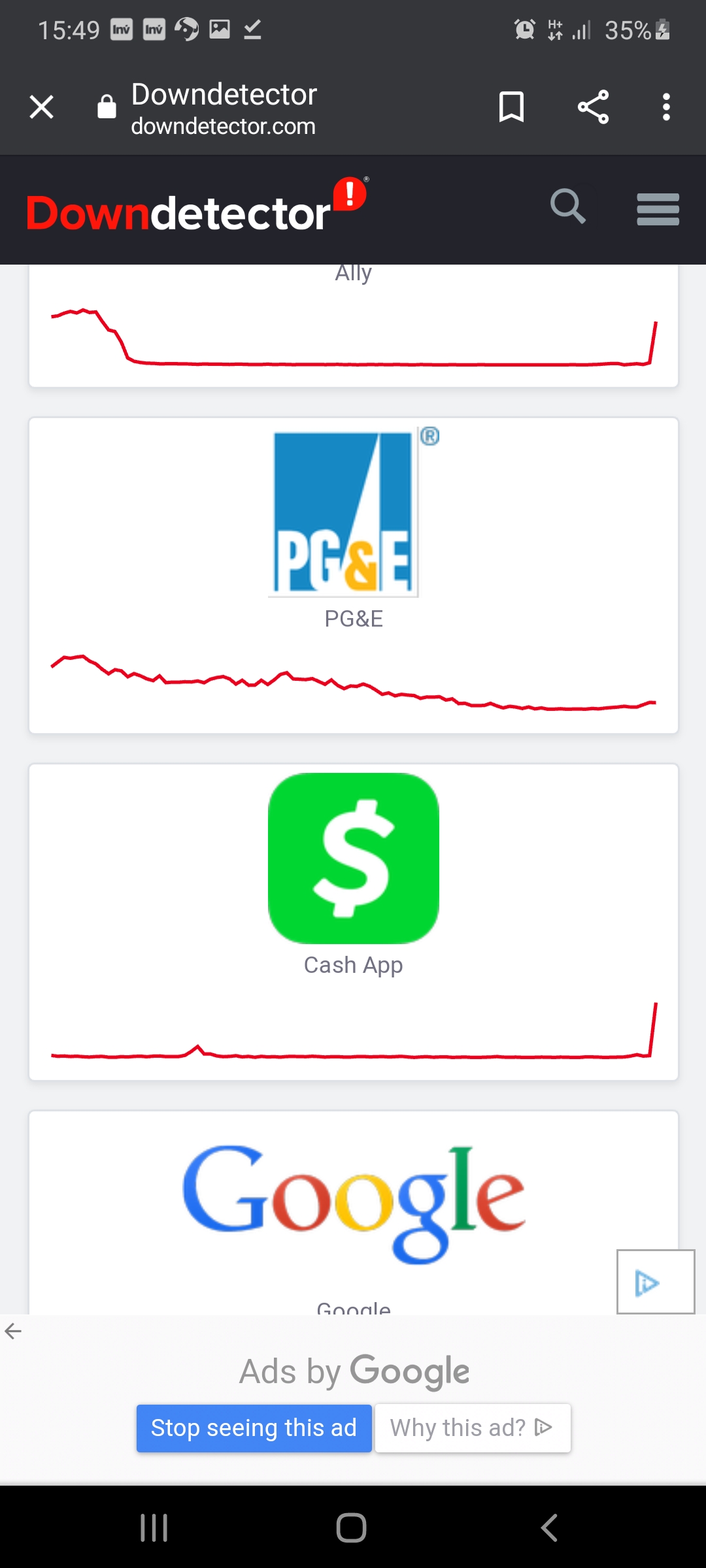The height and width of the screenshot is (1568, 706).
Task: Go to the home screen
Action: point(351,1527)
